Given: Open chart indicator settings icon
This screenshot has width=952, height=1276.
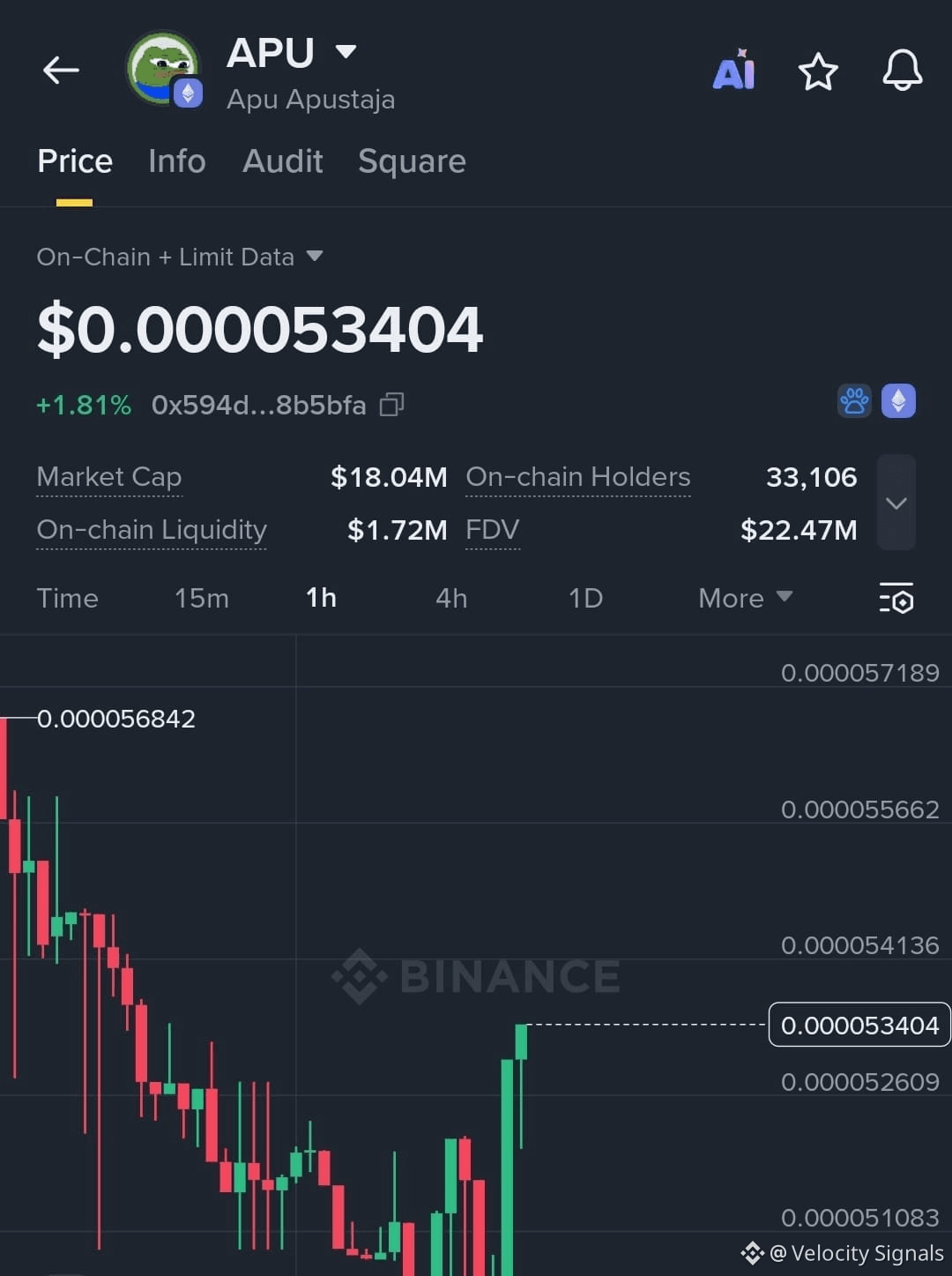Looking at the screenshot, I should pos(896,599).
